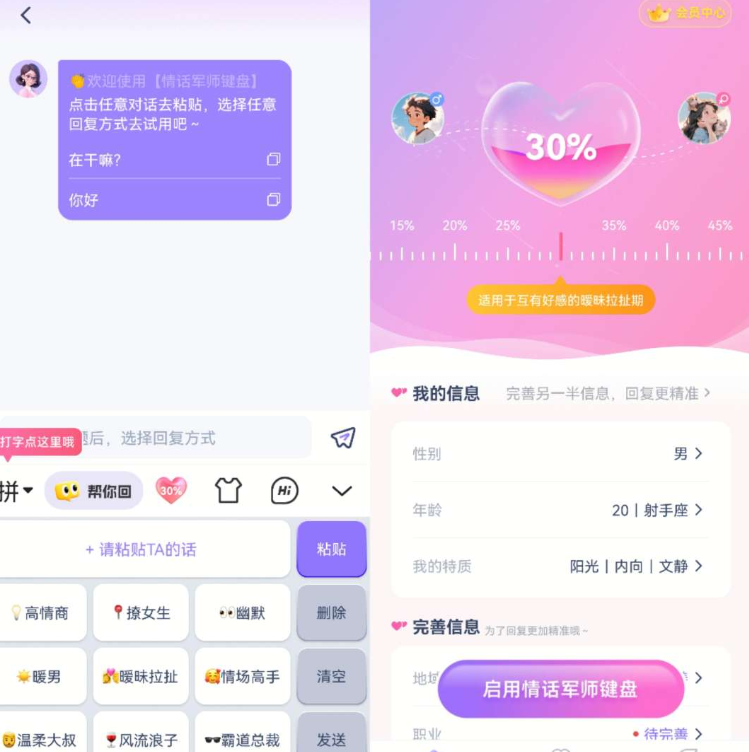Copy the message 你好
The image size is (749, 752).
[273, 200]
